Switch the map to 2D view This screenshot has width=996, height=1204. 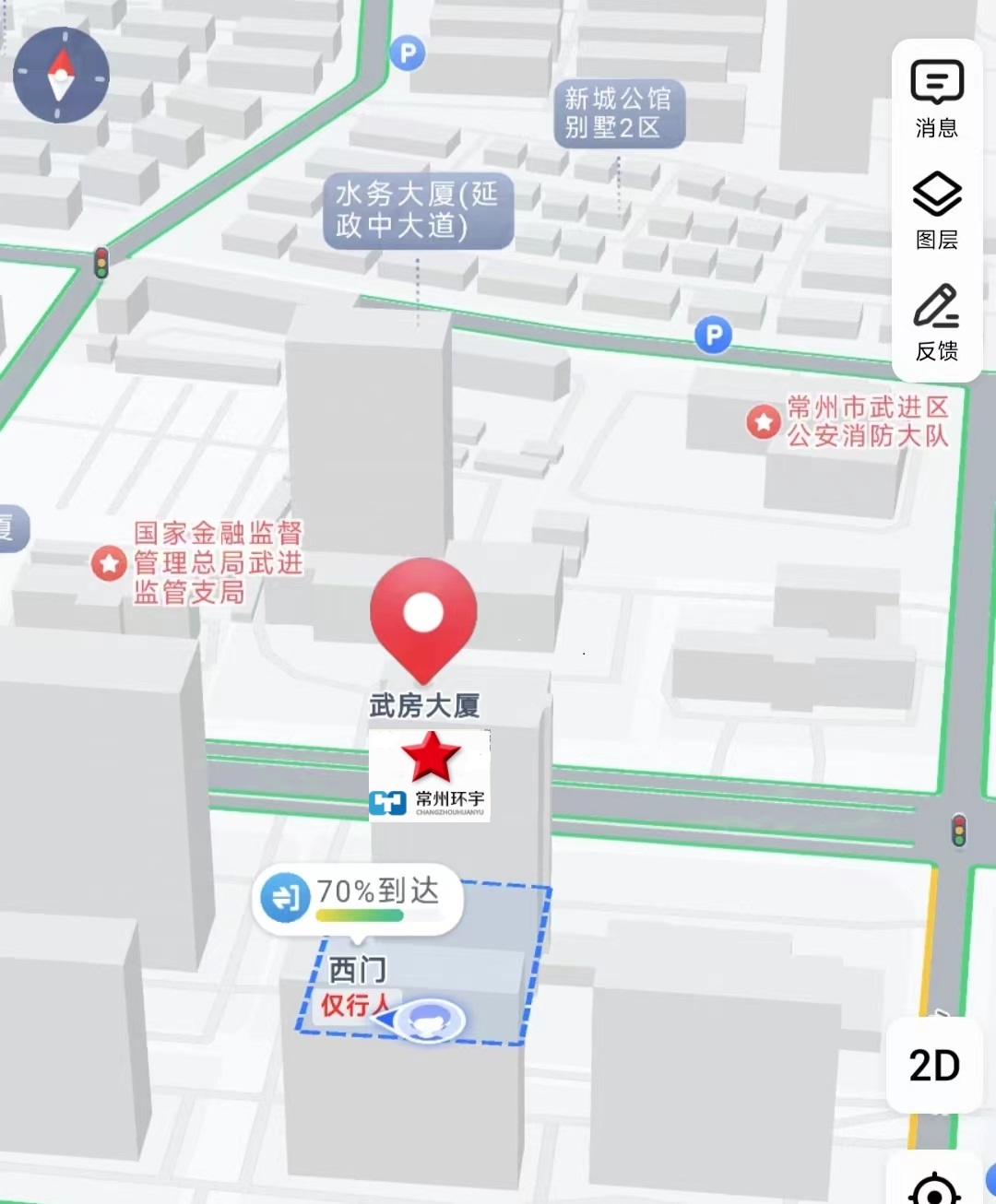(x=934, y=1066)
